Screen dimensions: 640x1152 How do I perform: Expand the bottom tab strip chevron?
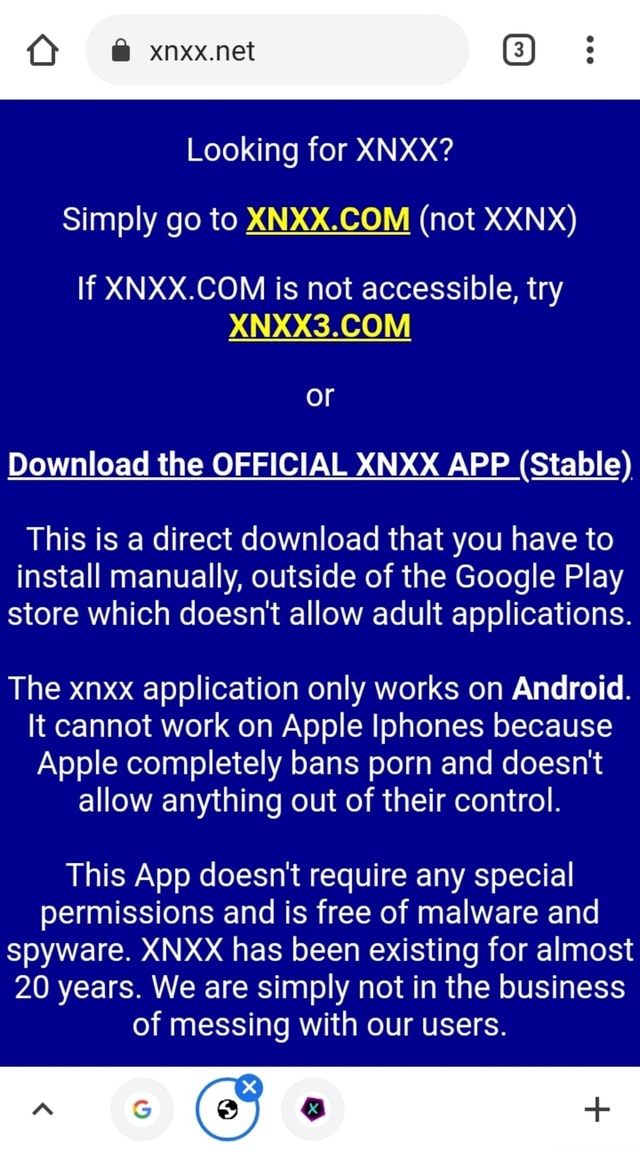tap(43, 1109)
